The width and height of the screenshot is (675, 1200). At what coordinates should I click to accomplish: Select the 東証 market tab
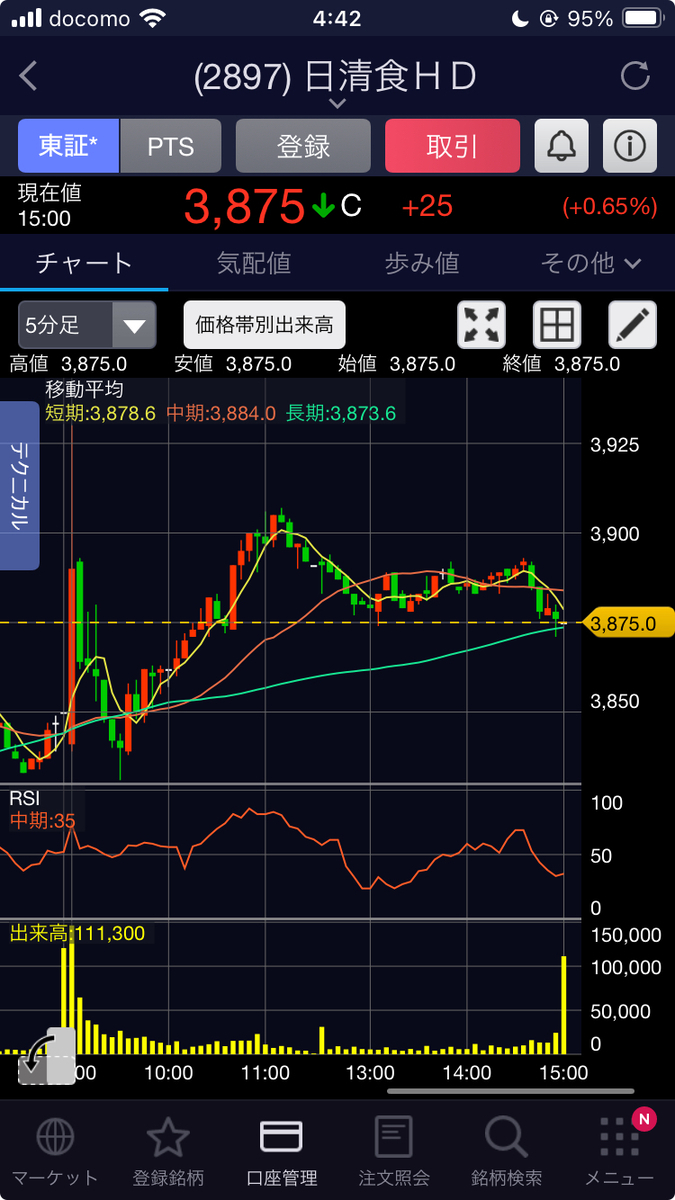pos(68,146)
